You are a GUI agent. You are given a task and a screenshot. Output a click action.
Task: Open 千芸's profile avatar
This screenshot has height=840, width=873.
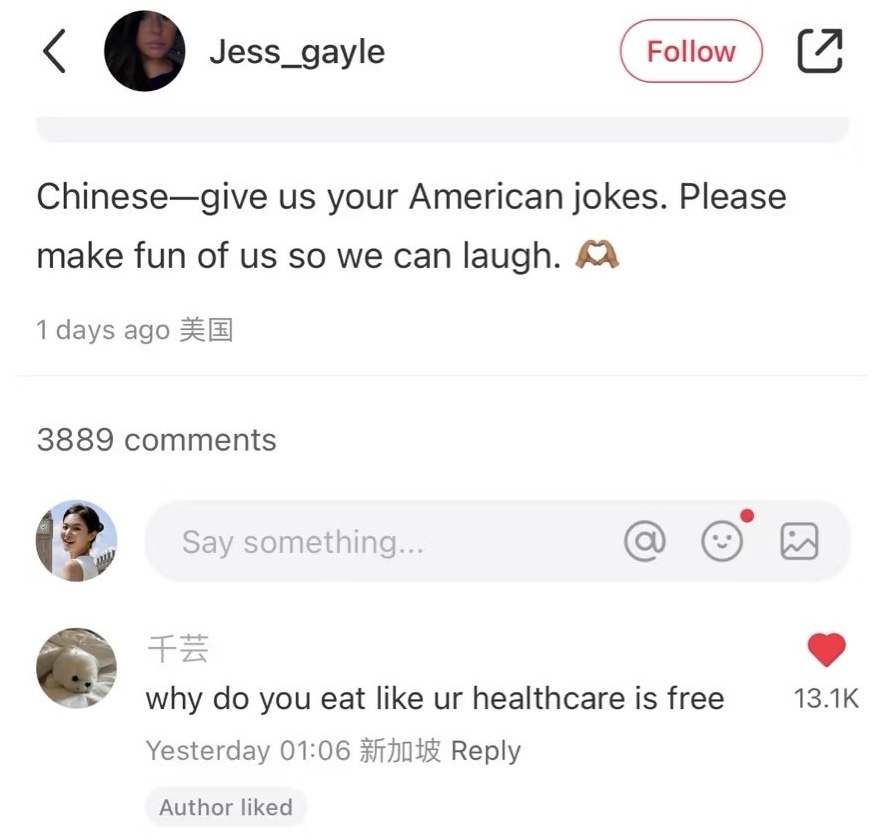pos(76,667)
